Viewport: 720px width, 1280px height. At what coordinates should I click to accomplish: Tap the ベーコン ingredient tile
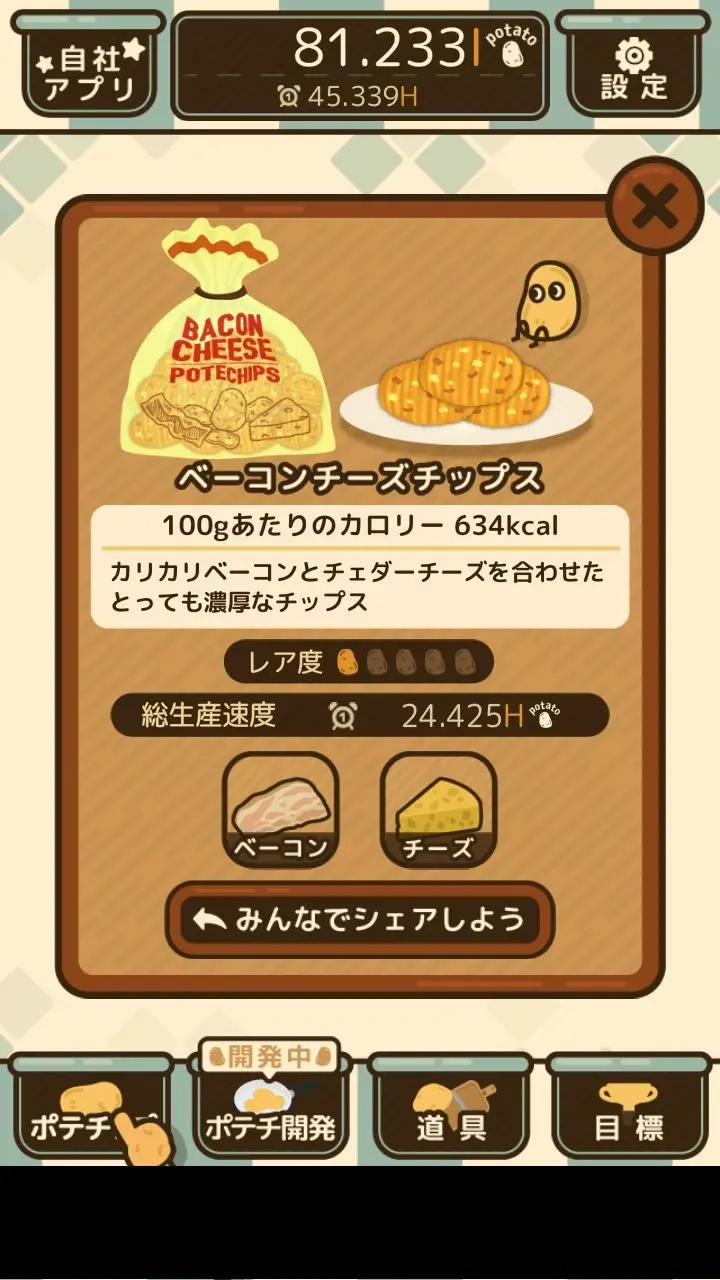280,810
